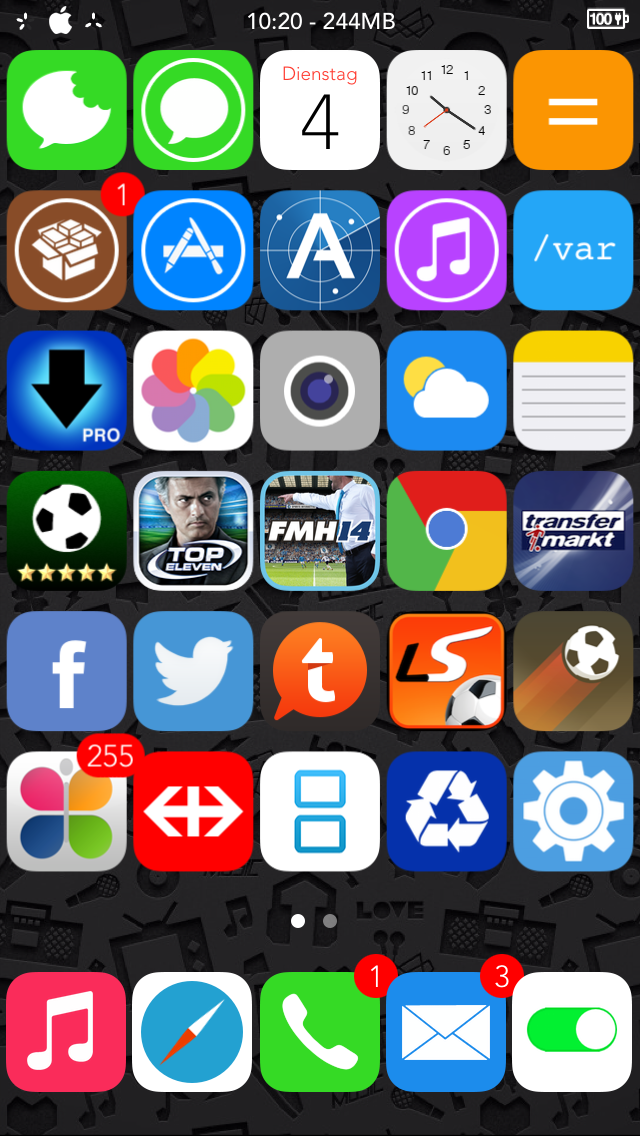The image size is (640, 1136).
Task: Open the /var file browser app
Action: pyautogui.click(x=573, y=250)
